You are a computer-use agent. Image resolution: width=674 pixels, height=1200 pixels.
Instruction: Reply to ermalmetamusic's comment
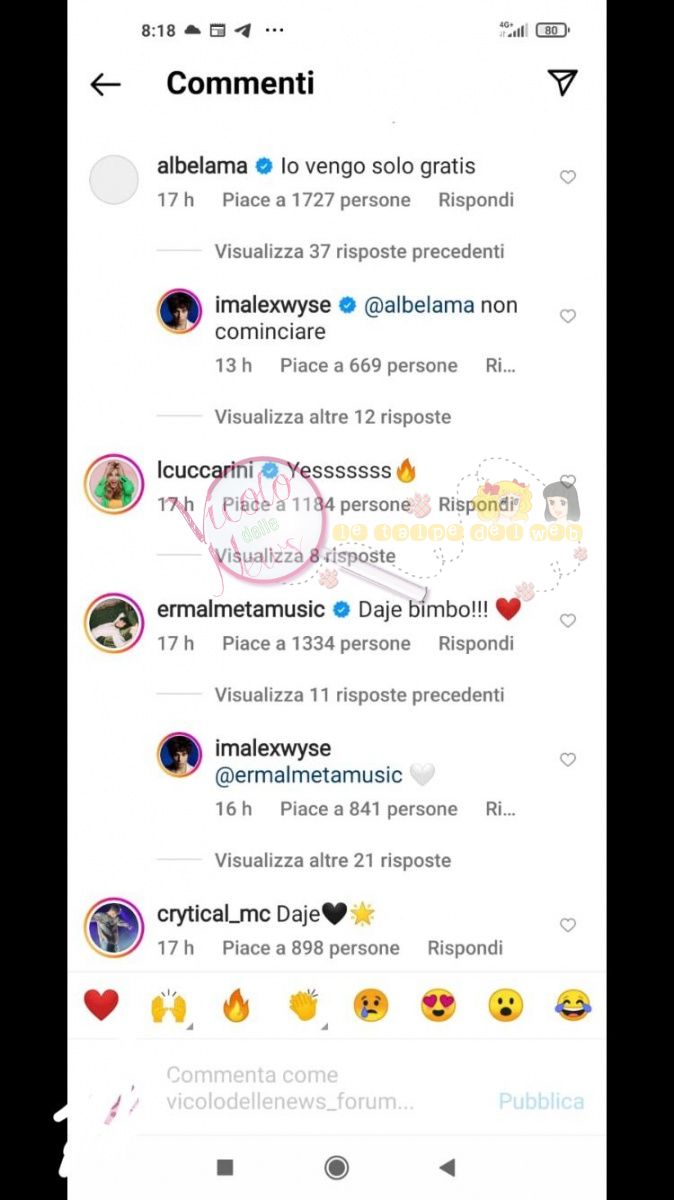pos(475,644)
